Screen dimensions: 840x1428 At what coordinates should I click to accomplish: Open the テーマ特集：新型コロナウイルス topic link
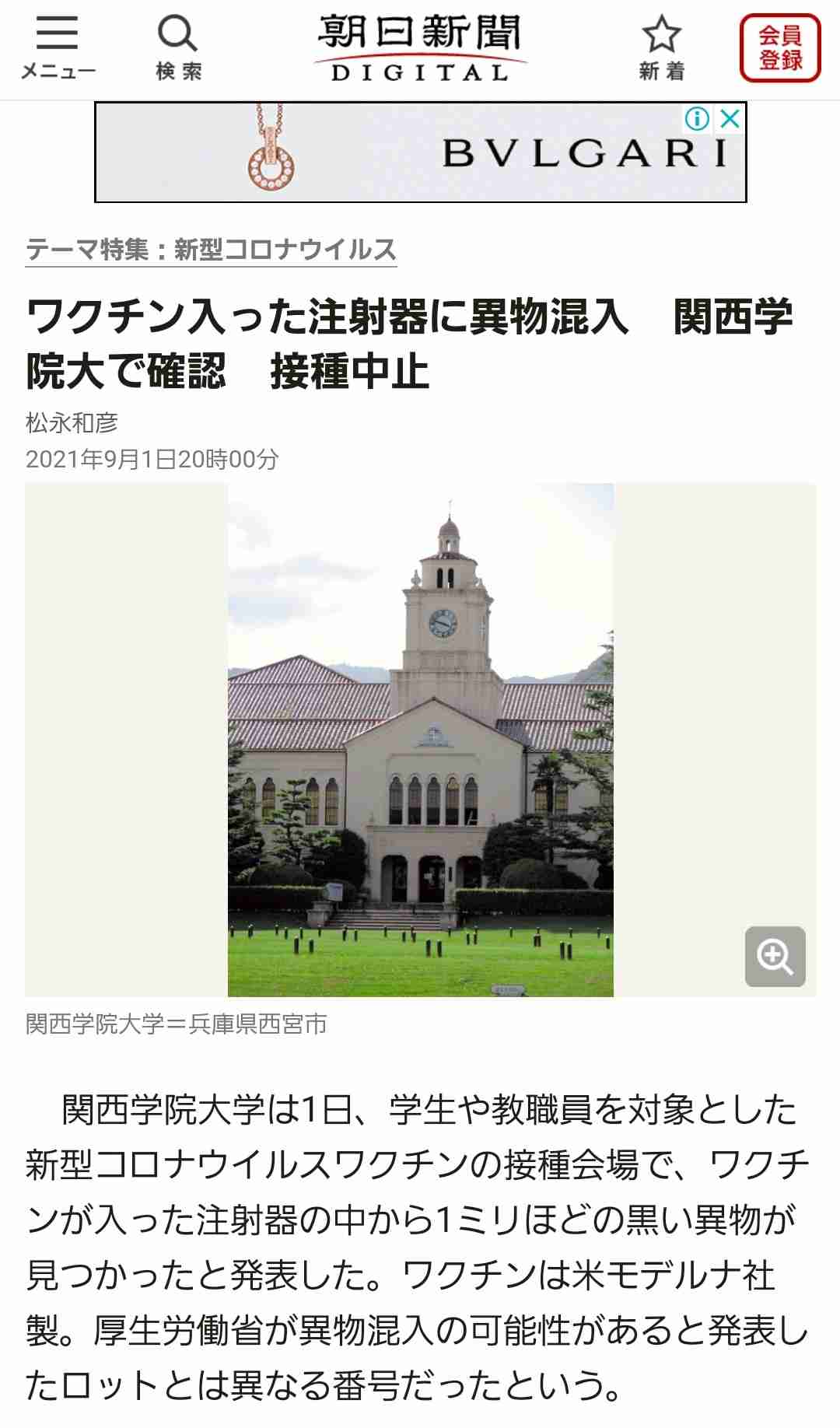click(x=212, y=247)
